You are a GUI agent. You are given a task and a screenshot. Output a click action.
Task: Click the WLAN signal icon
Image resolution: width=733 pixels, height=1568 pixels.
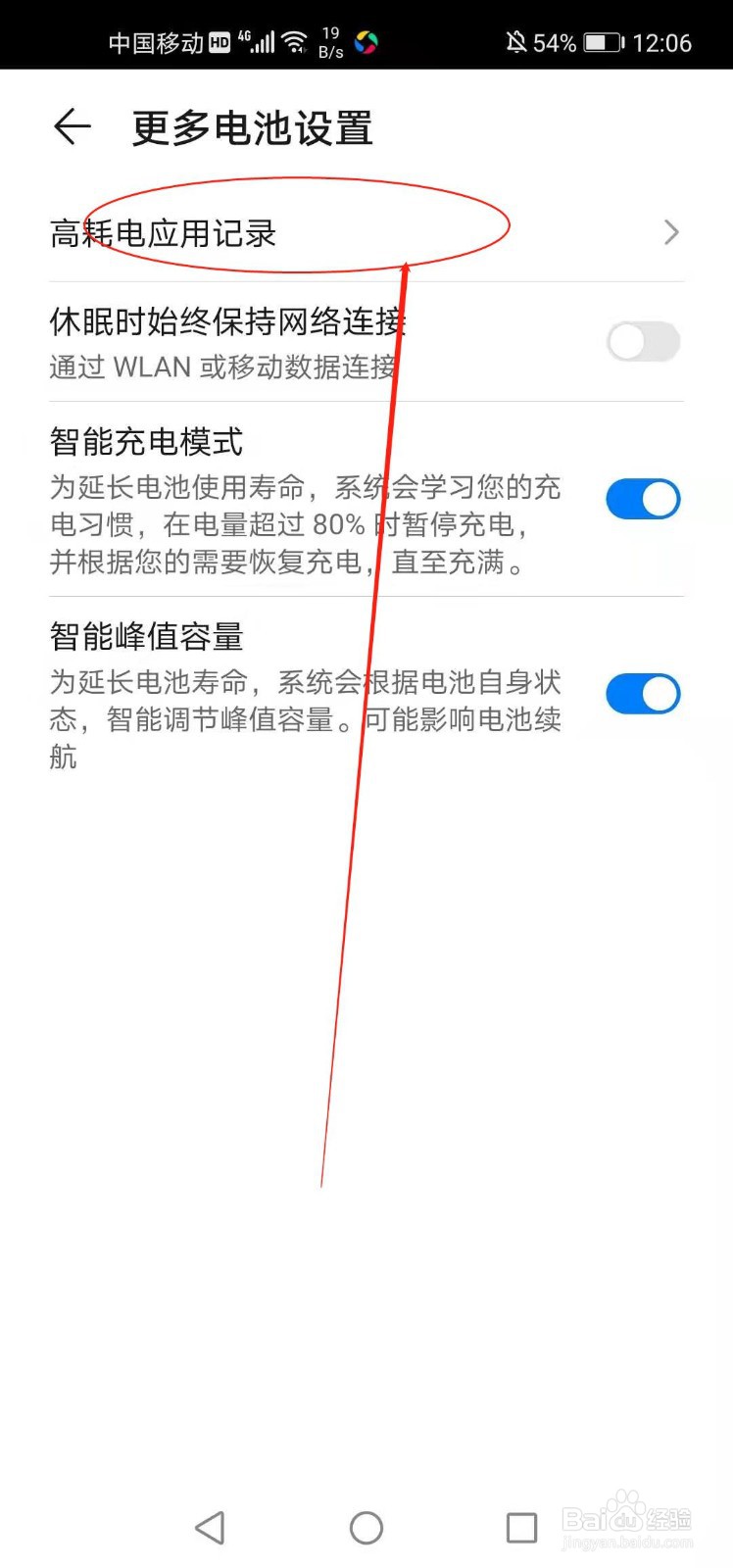293,41
